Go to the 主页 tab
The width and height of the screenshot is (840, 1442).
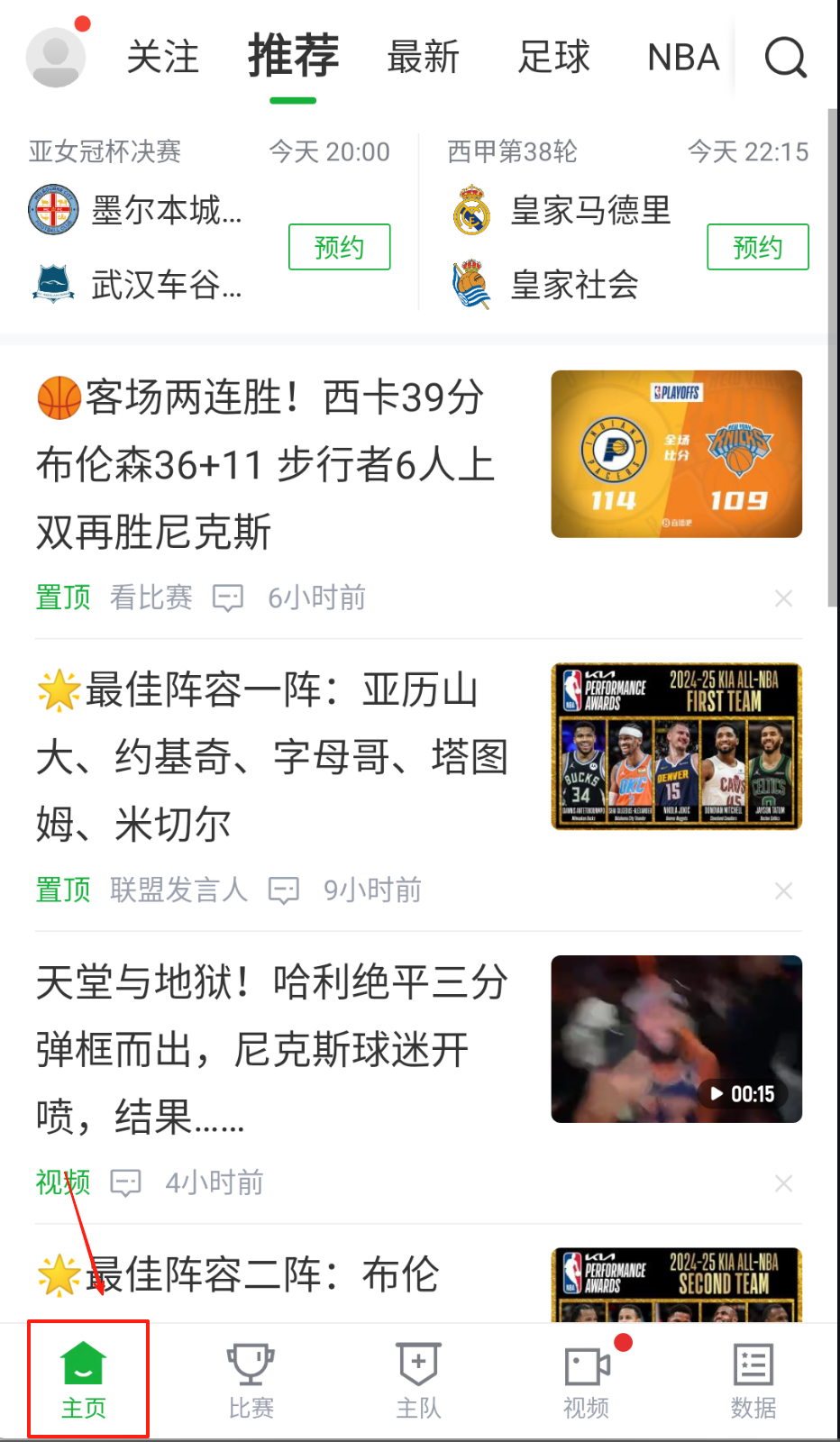tap(84, 1380)
